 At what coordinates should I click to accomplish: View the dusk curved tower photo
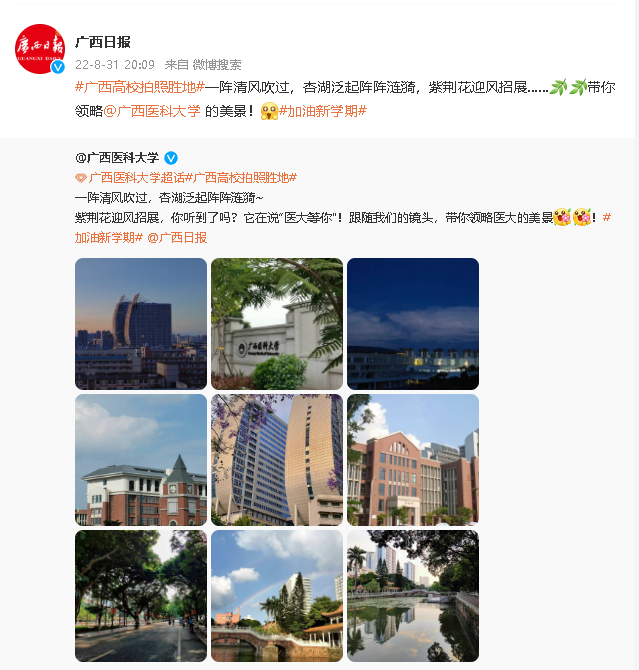[x=141, y=324]
